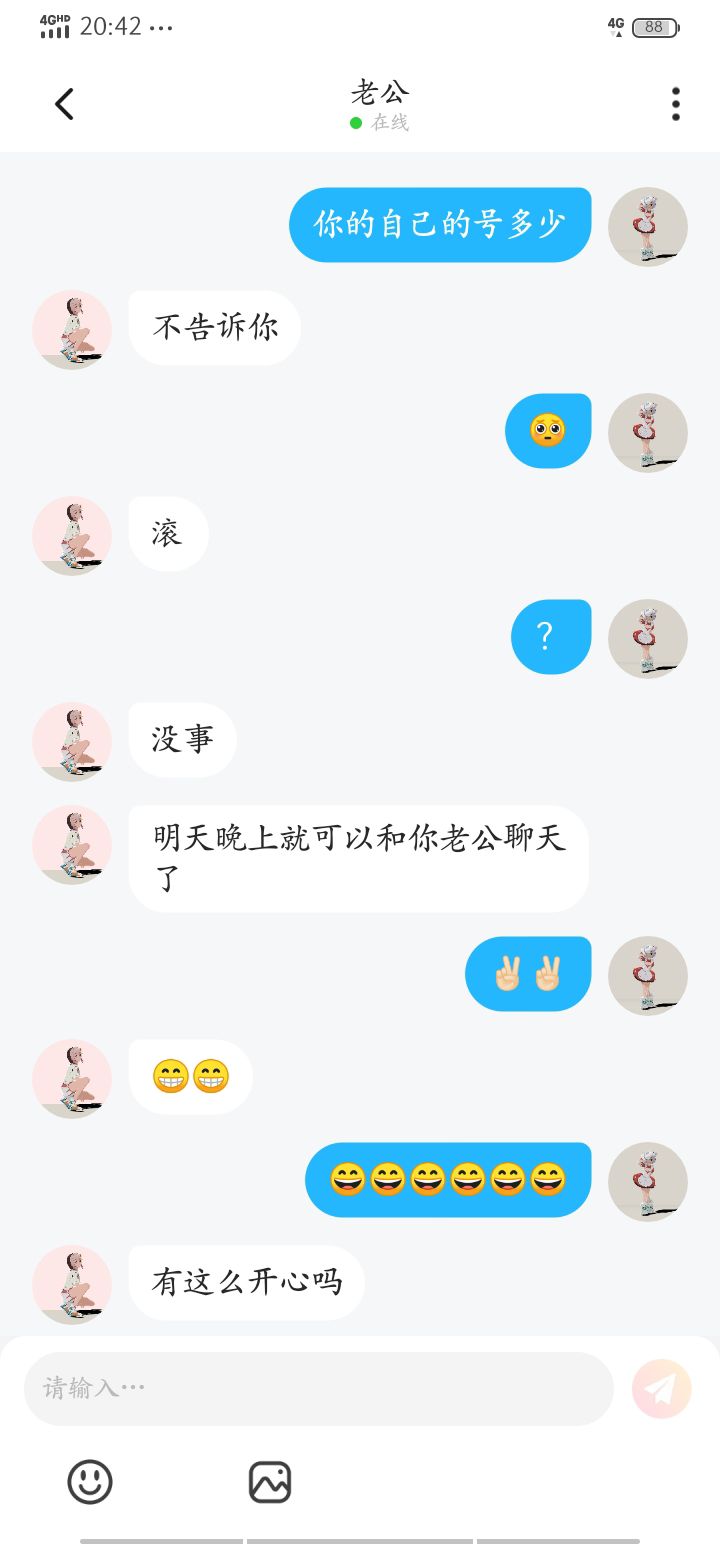Focus the 请输入 message field
Image resolution: width=720 pixels, height=1544 pixels.
(x=318, y=1388)
